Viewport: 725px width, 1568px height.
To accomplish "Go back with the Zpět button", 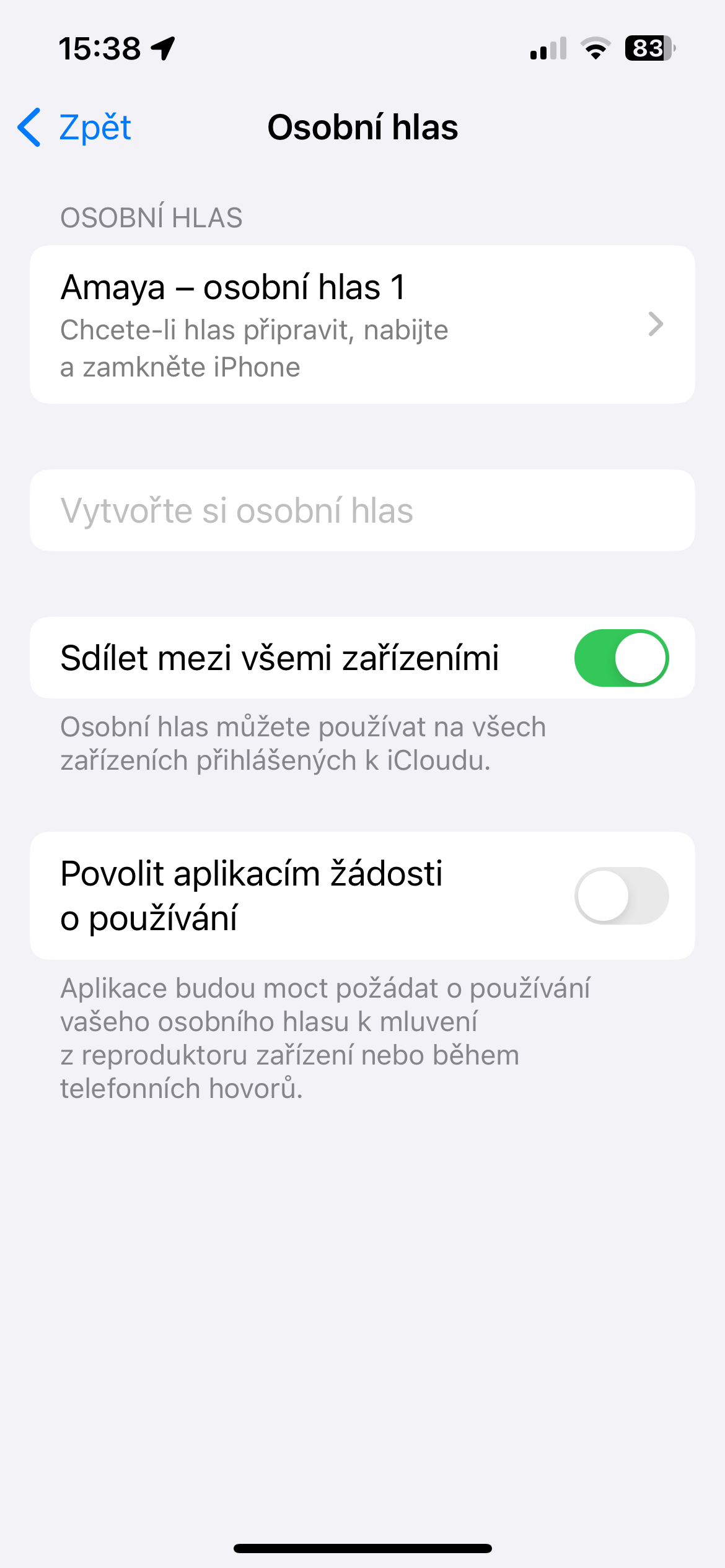I will pyautogui.click(x=75, y=128).
